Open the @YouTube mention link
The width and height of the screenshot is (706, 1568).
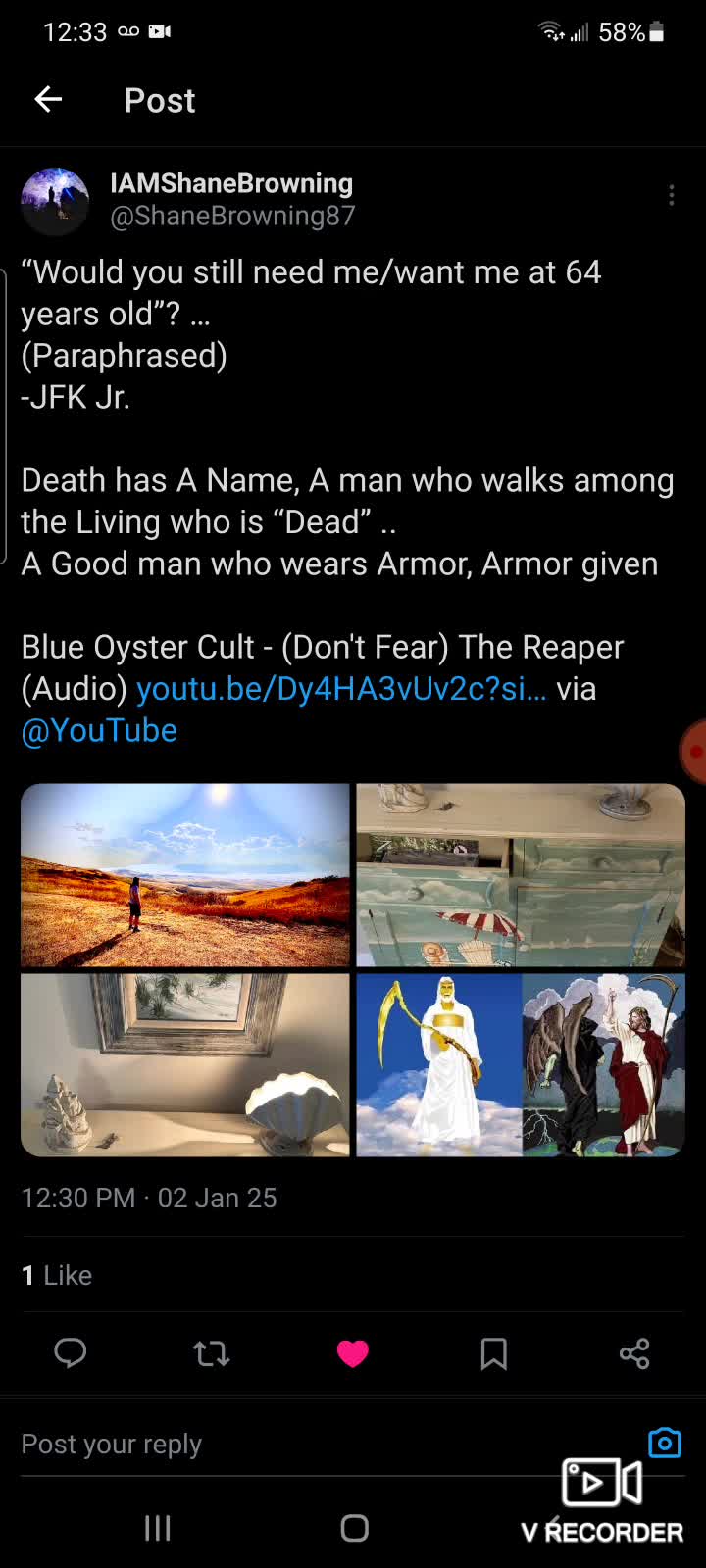pos(99,731)
